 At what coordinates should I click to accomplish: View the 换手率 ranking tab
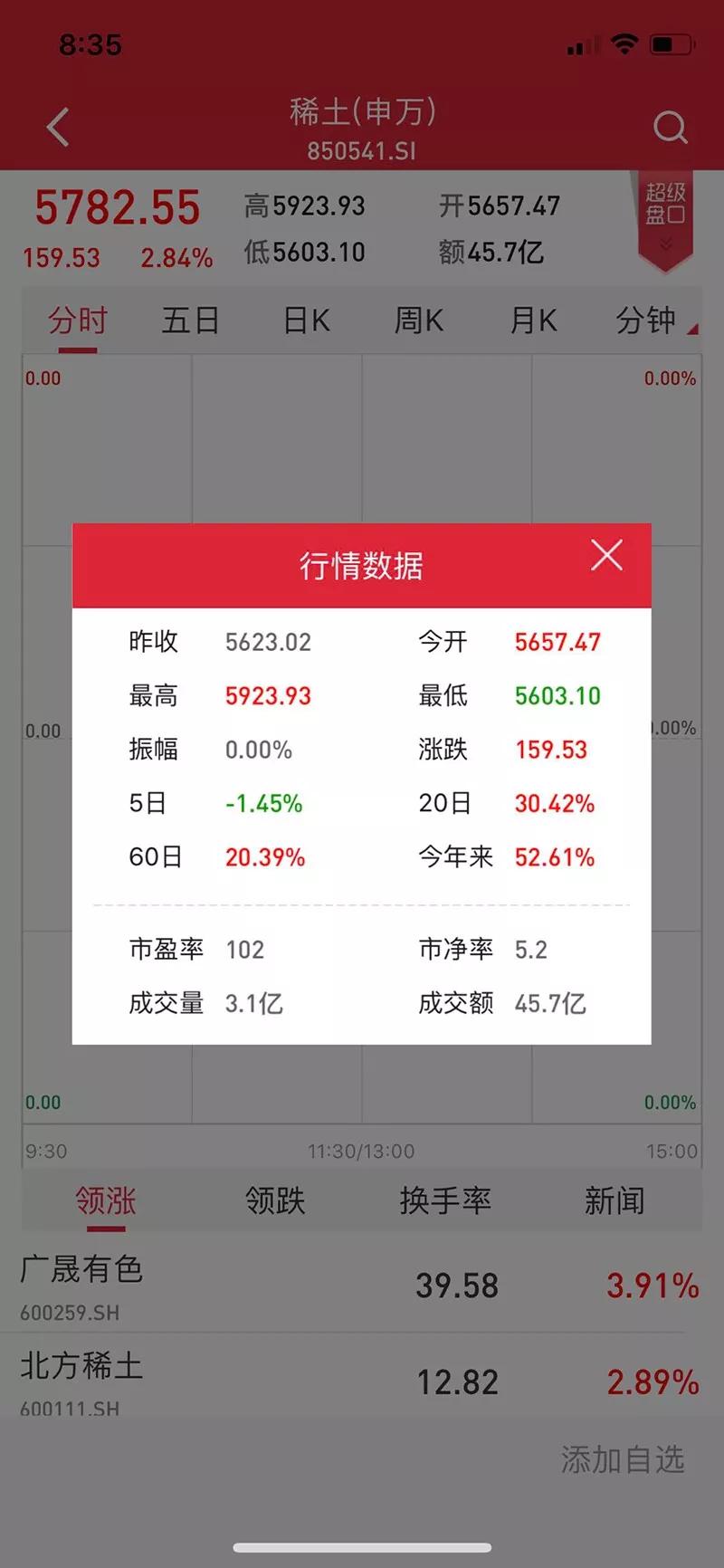(445, 1200)
